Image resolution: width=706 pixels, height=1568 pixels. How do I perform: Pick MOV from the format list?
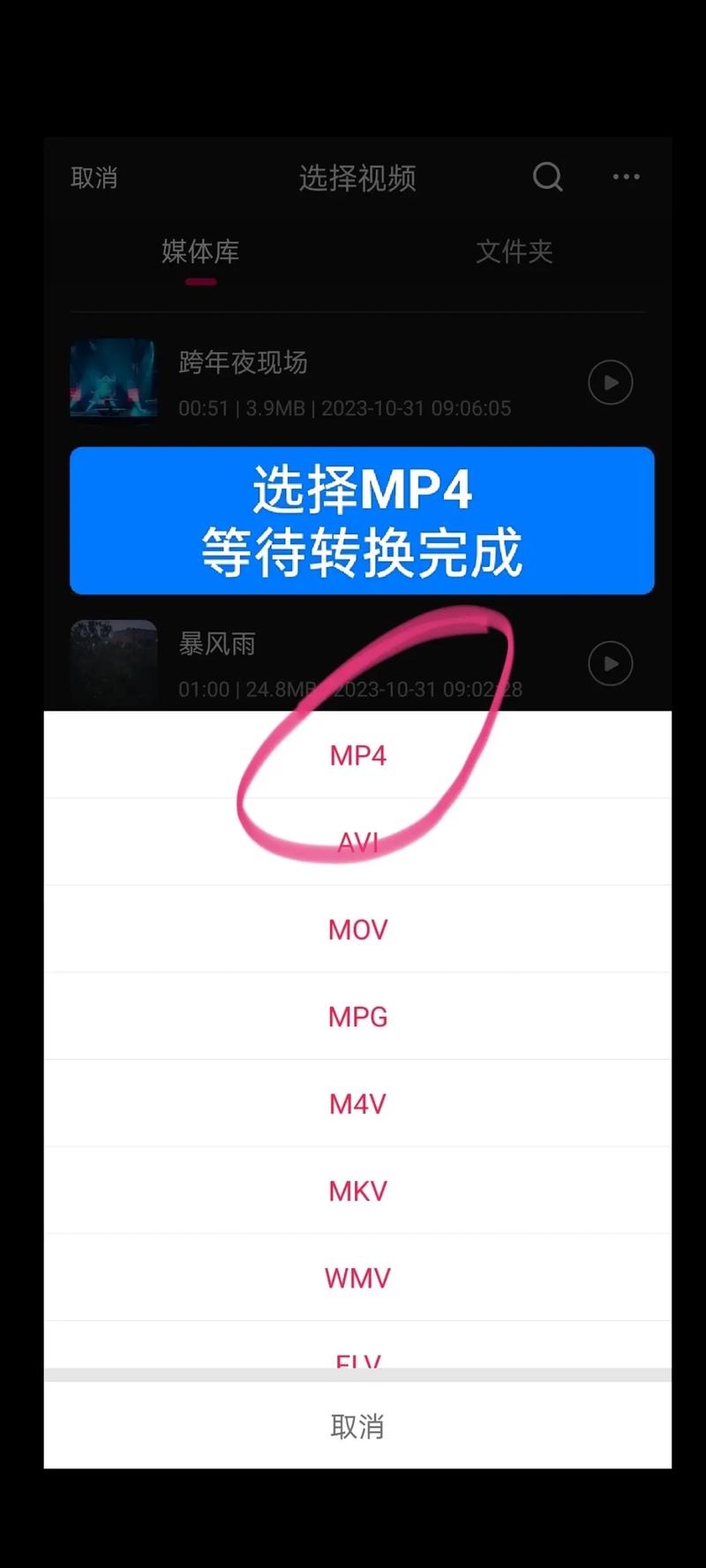[357, 930]
